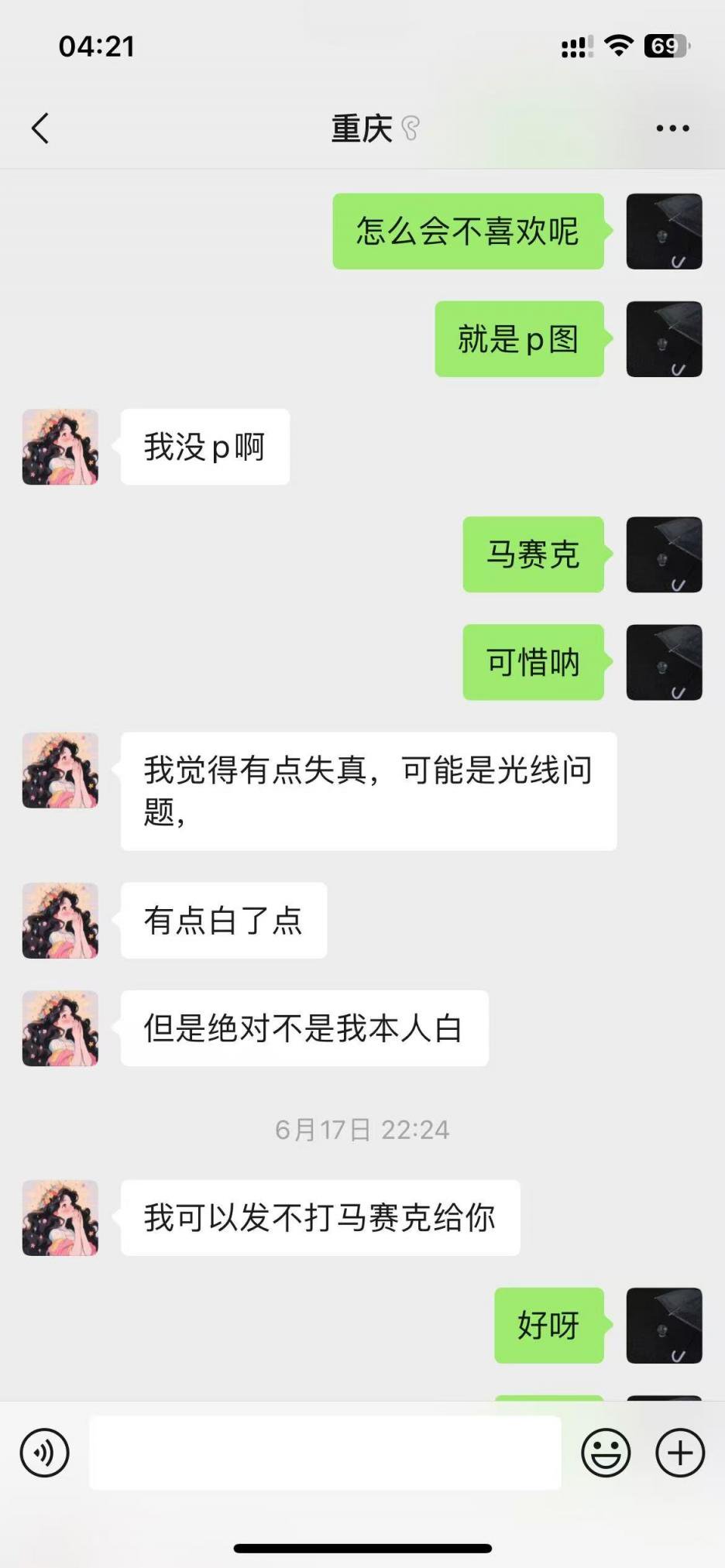
Task: Go back to the chat list
Action: tap(40, 129)
